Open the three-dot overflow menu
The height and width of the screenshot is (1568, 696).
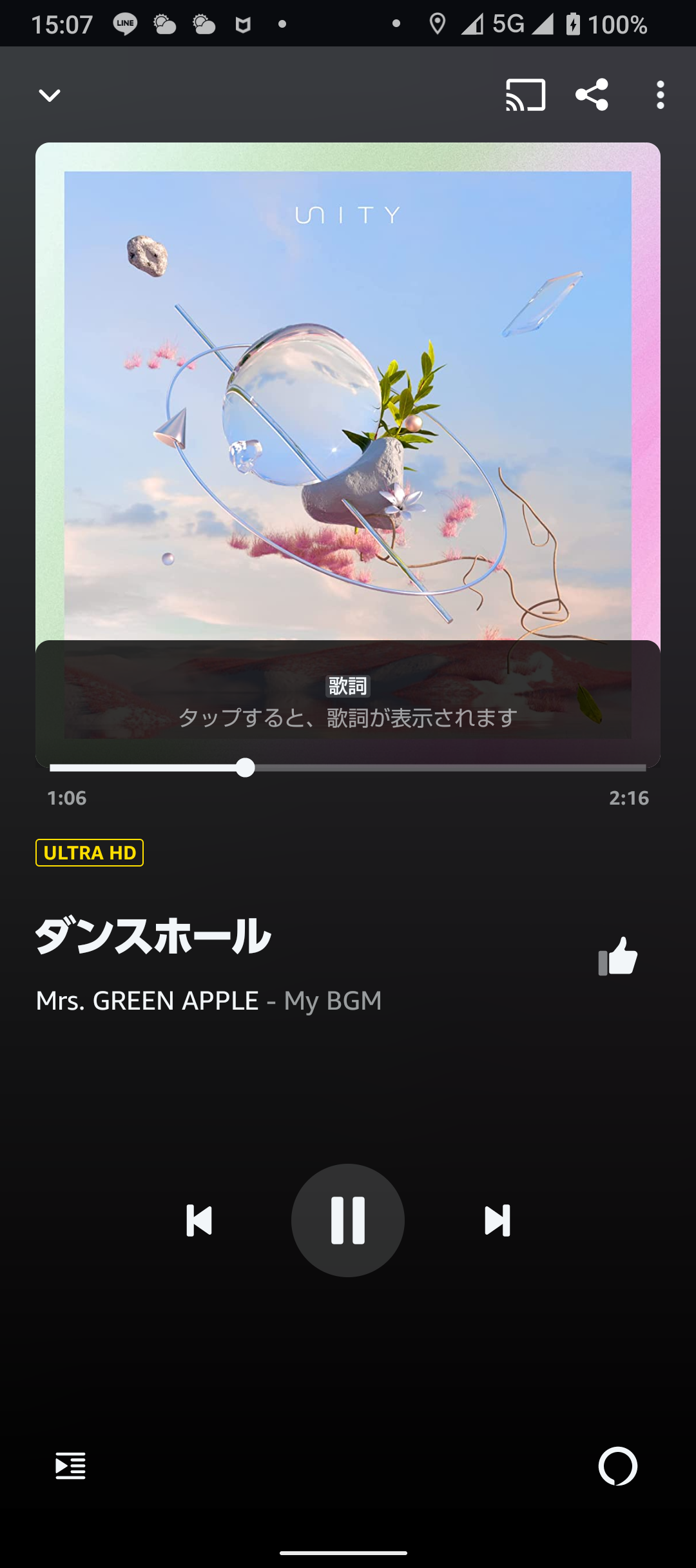660,95
